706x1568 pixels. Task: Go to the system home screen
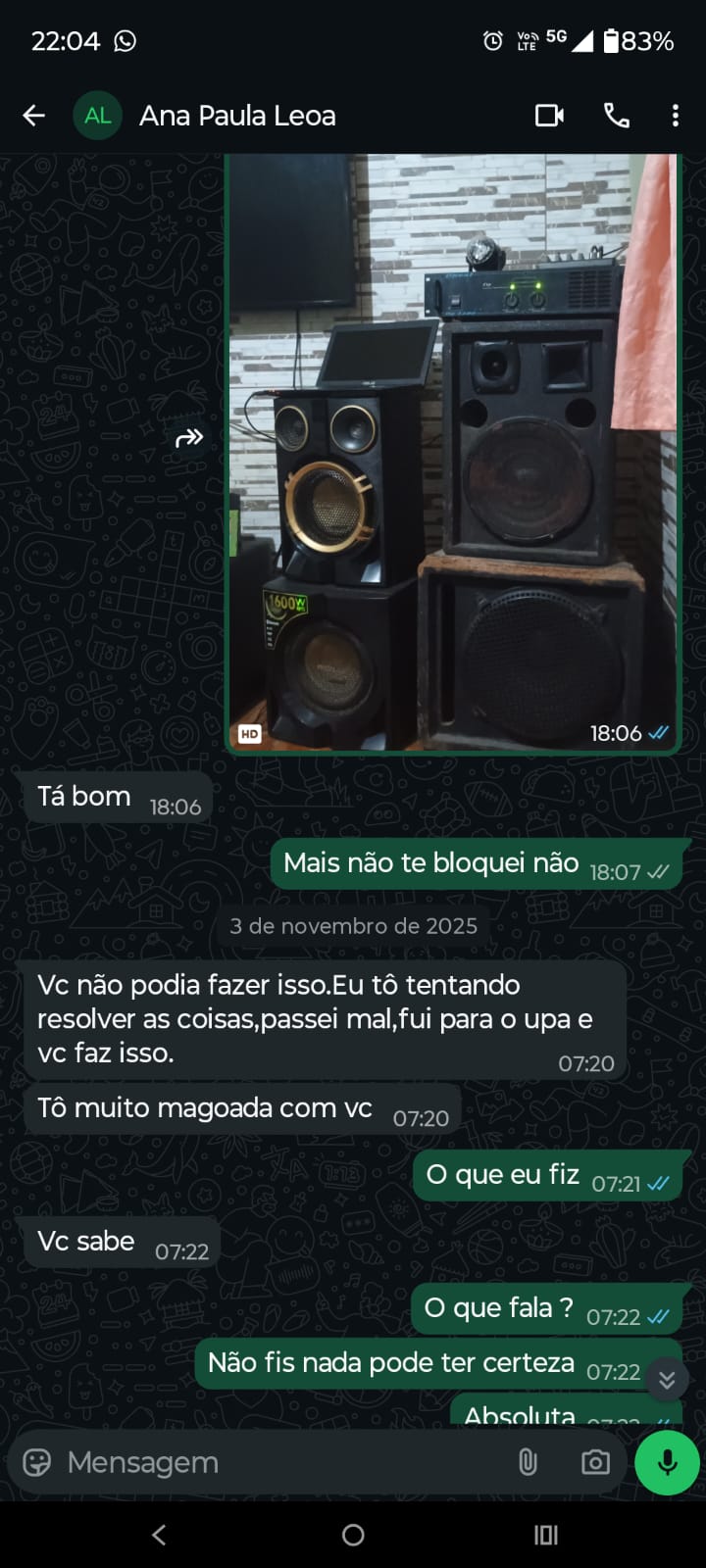[353, 1535]
